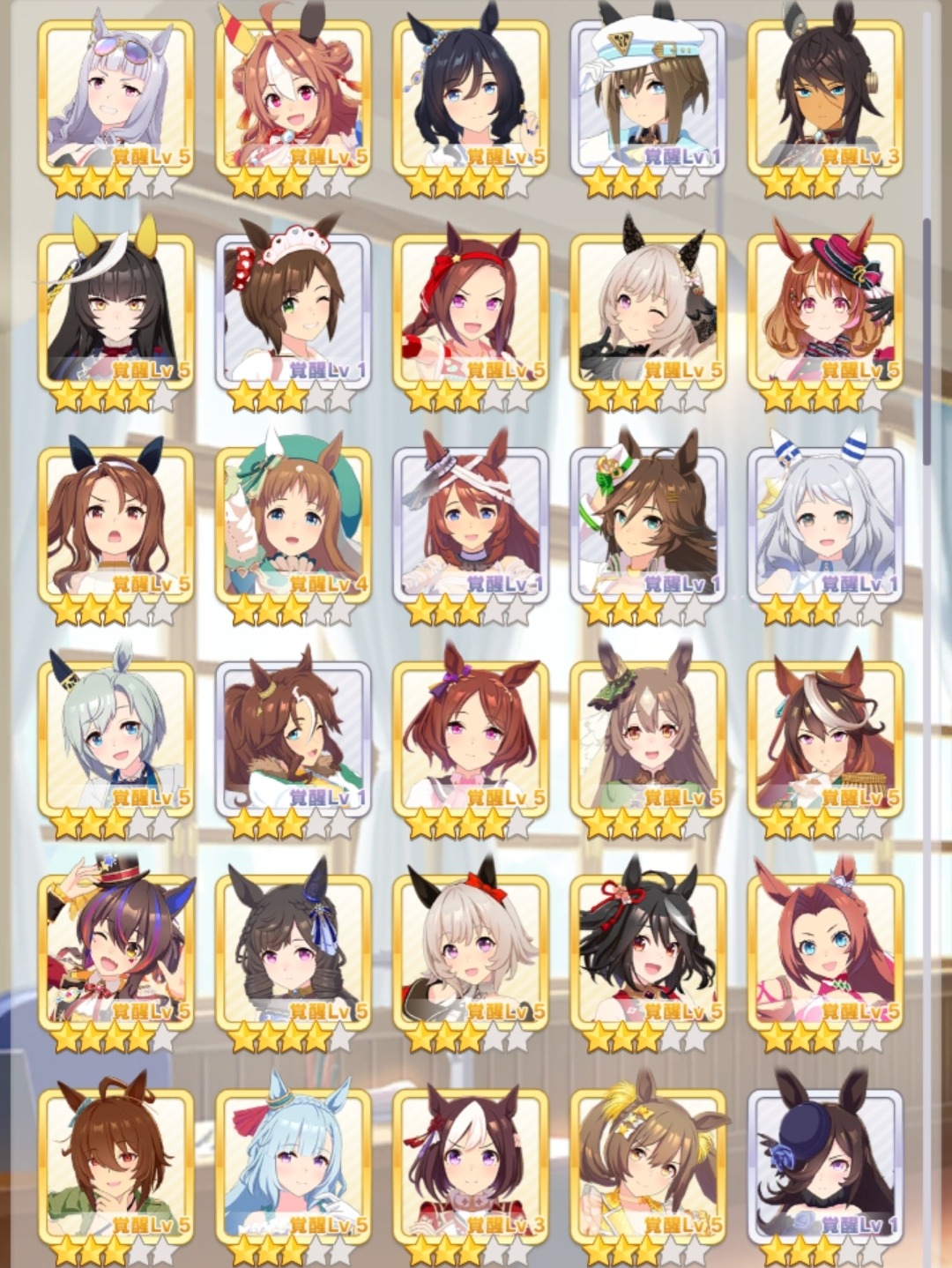The image size is (952, 1268).
Task: Select brown twin-tail character with open mouth
Action: click(x=115, y=524)
